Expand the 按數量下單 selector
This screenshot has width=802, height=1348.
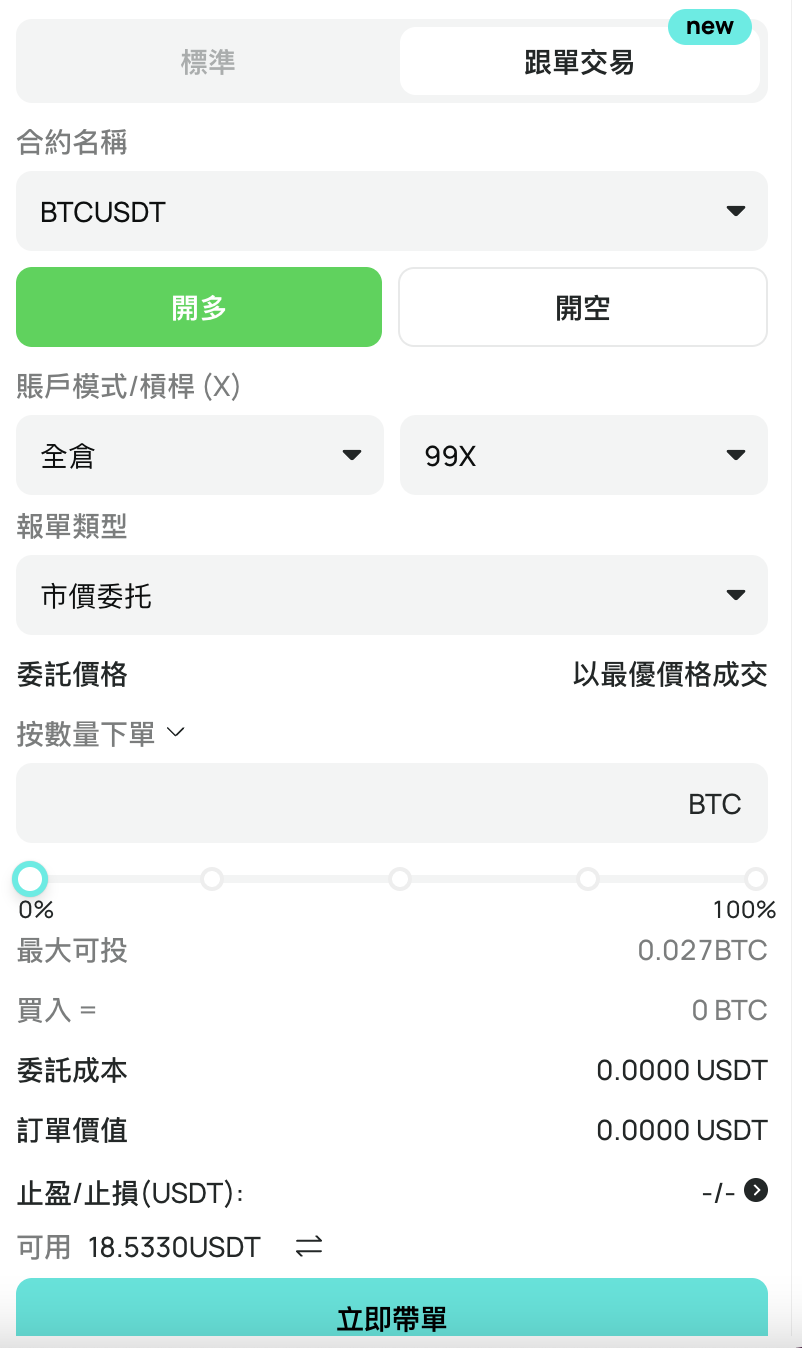[x=101, y=734]
